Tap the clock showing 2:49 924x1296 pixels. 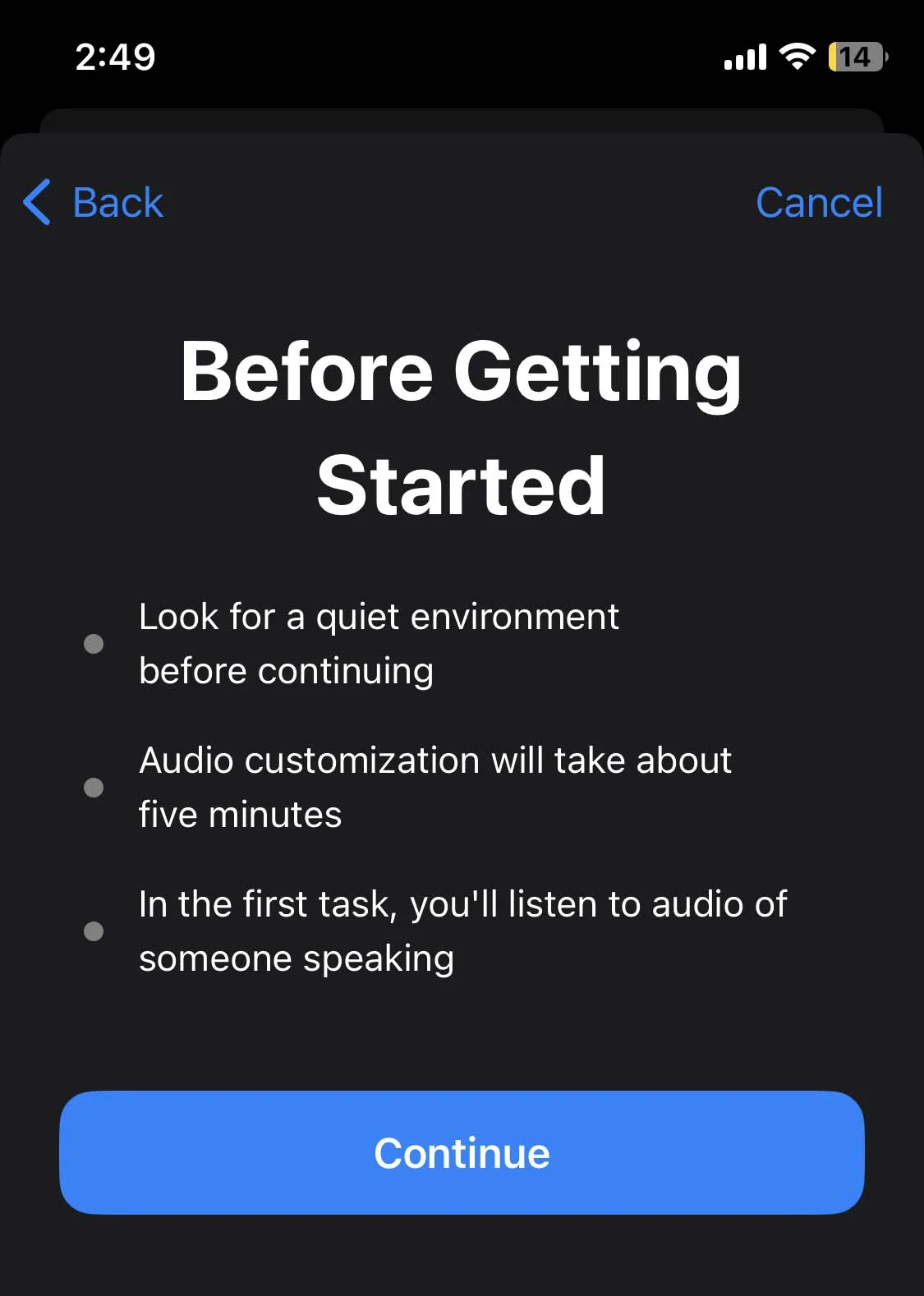(x=113, y=57)
